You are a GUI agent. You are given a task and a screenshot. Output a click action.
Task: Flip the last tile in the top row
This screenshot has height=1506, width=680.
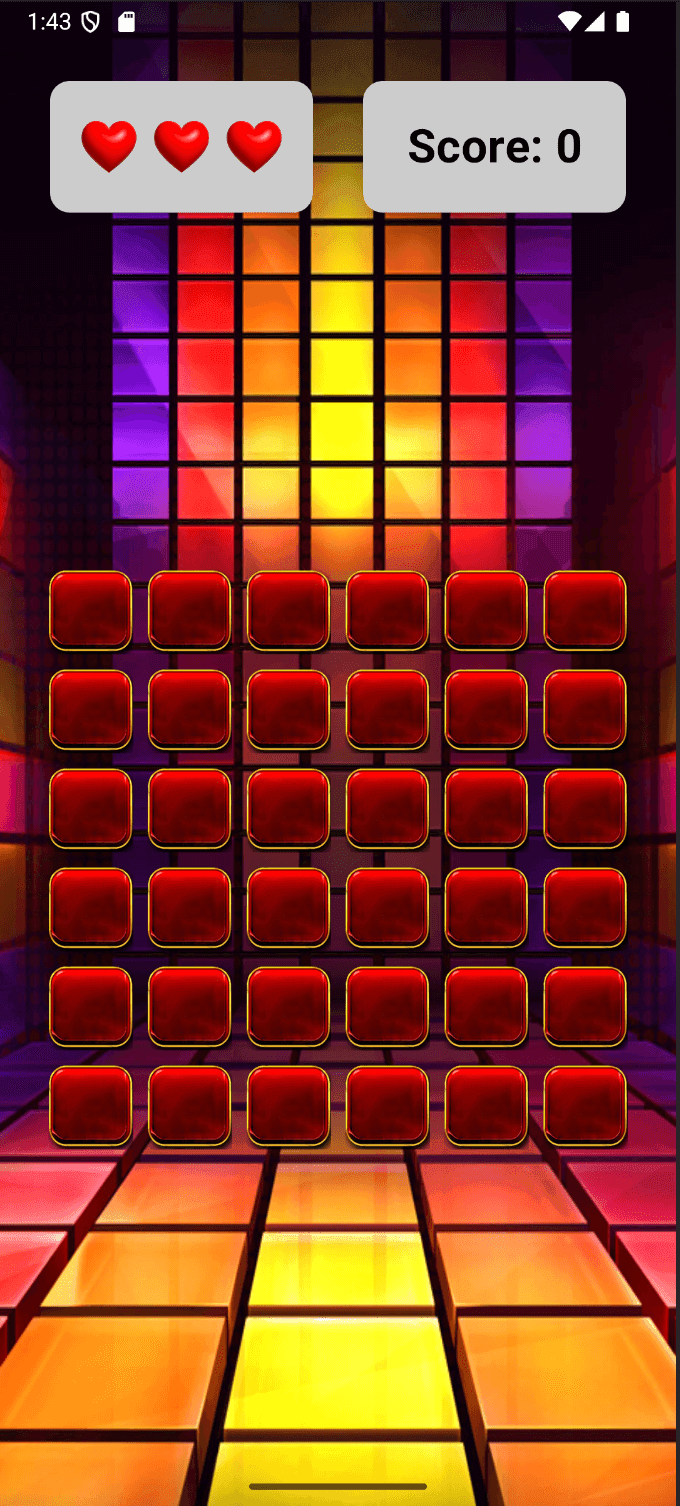click(585, 610)
